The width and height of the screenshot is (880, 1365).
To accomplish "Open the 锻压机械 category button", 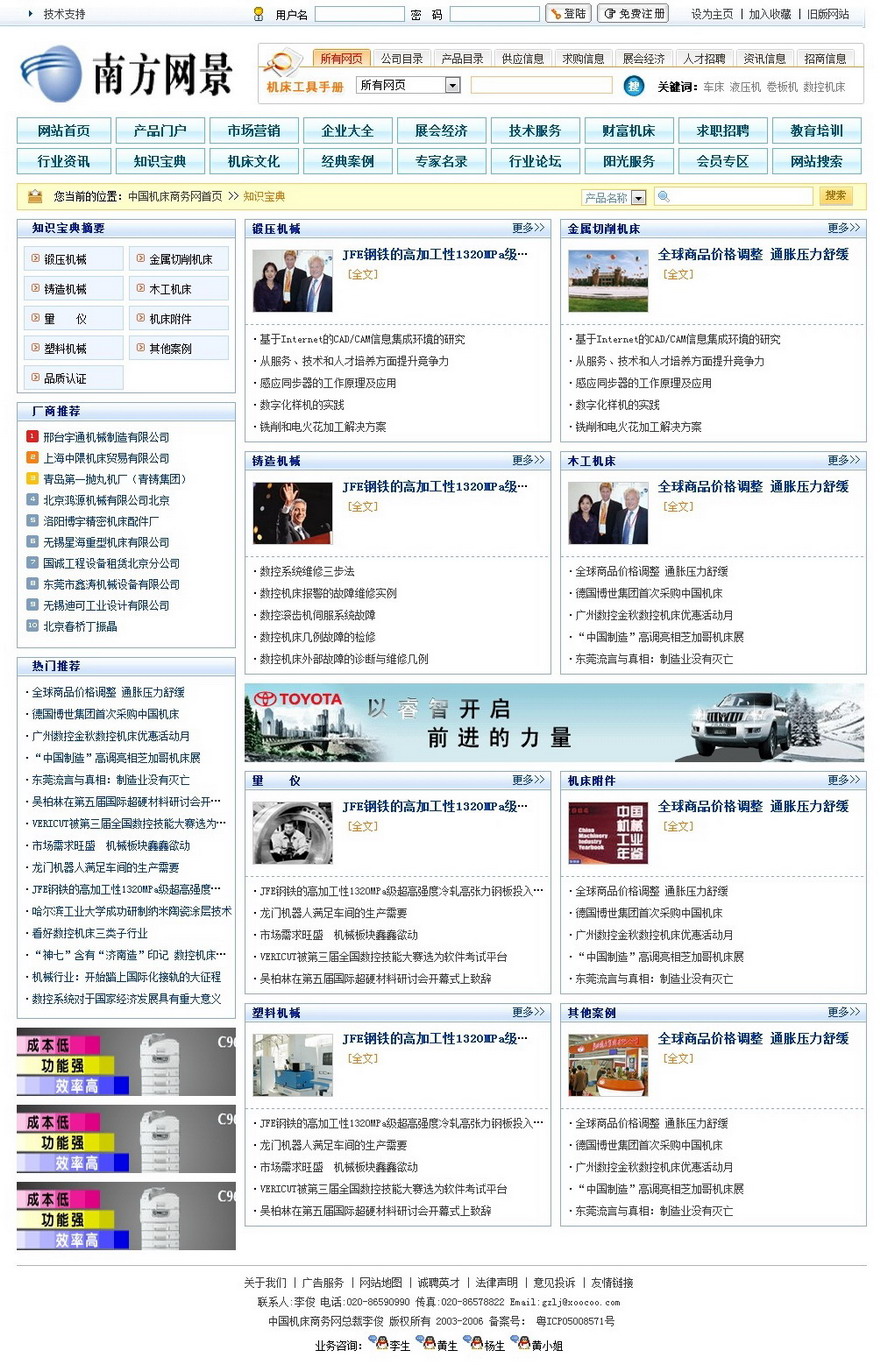I will [x=73, y=259].
